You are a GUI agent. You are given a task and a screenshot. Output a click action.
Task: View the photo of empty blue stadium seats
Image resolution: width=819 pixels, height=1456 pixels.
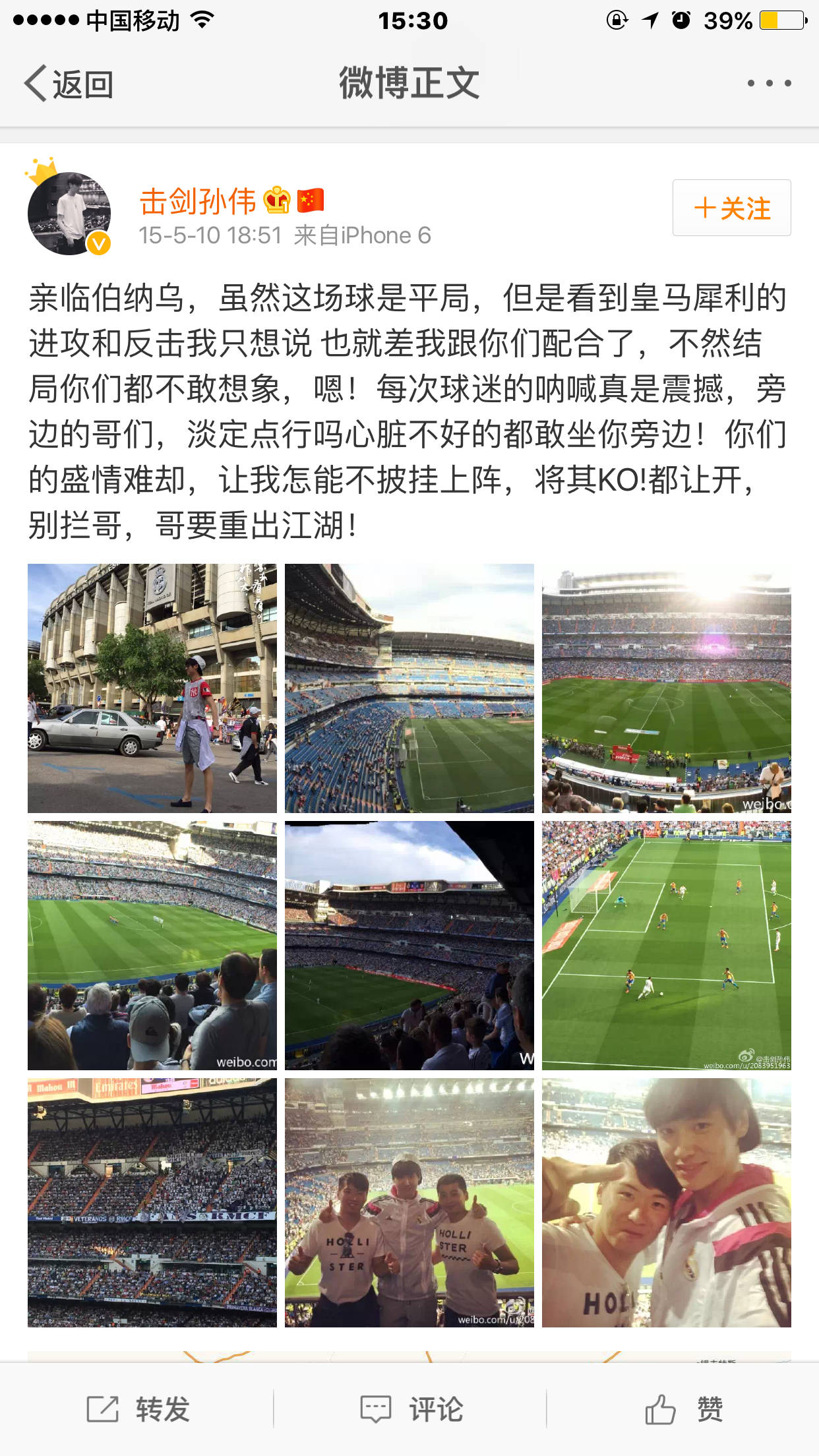pos(409,688)
